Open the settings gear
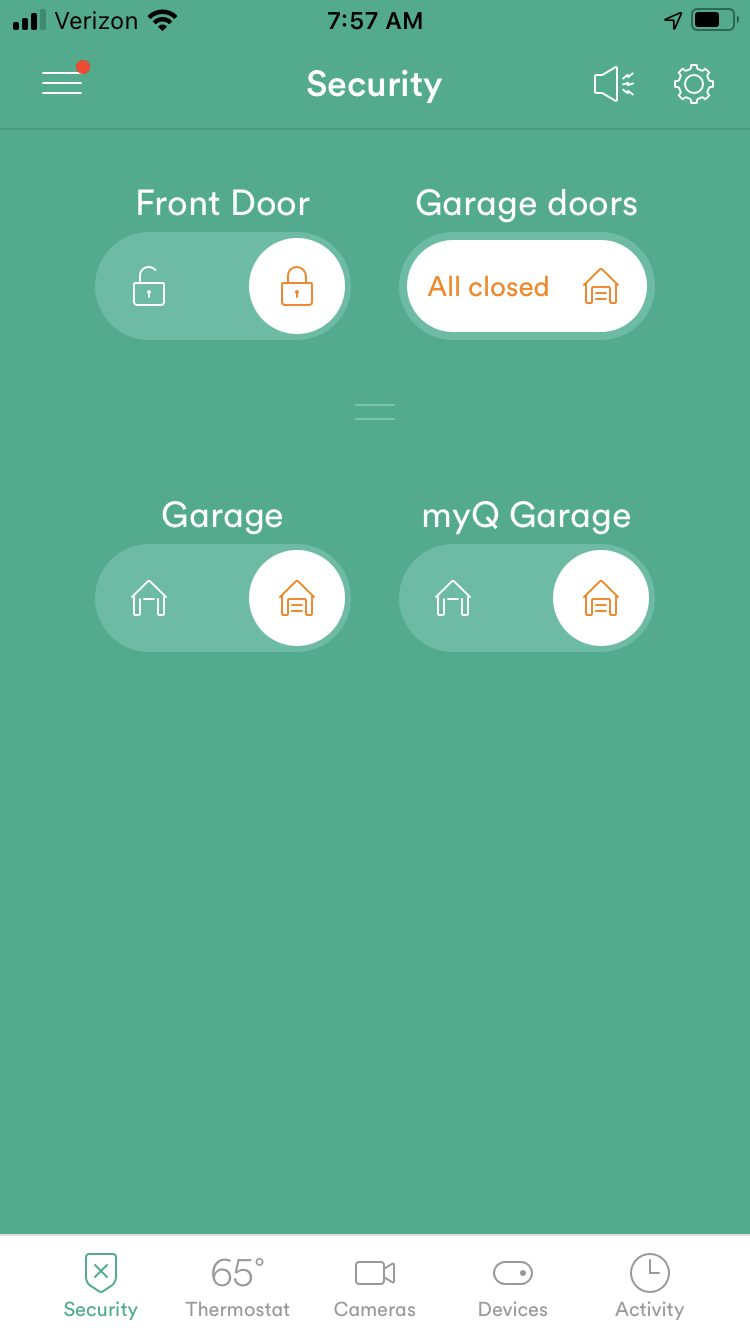 click(x=694, y=84)
